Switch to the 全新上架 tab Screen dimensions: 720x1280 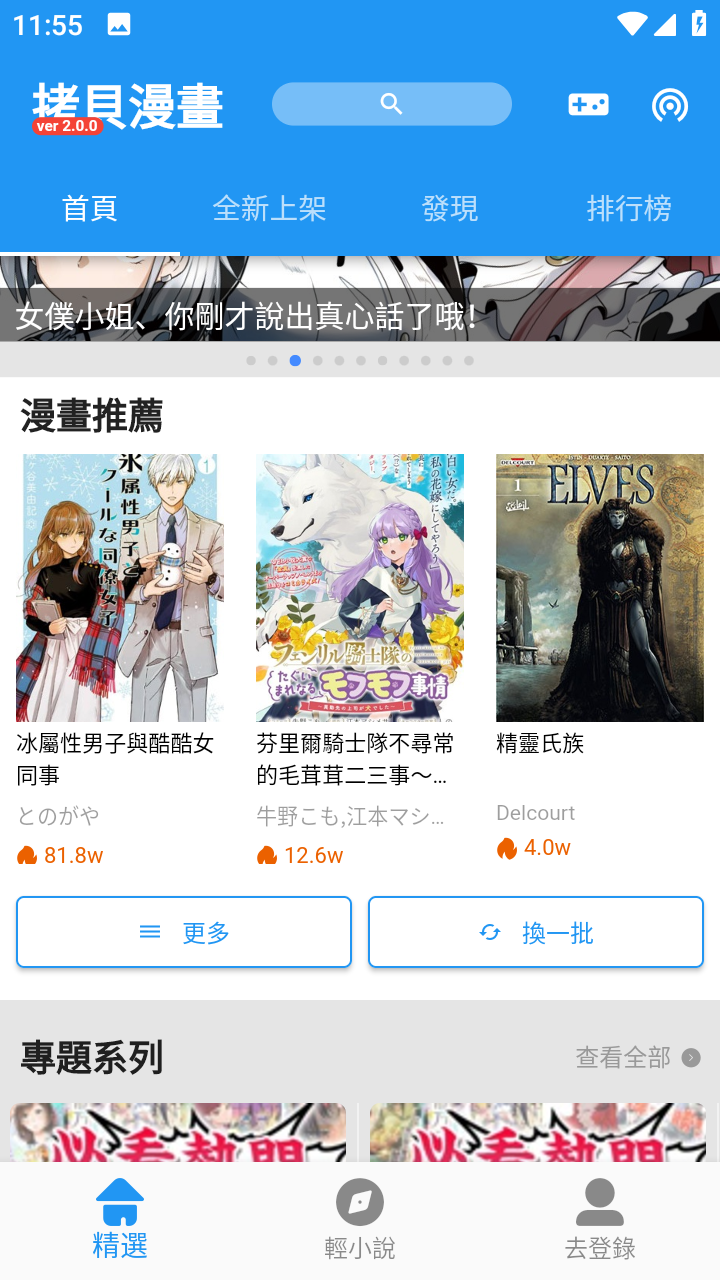[x=269, y=208]
